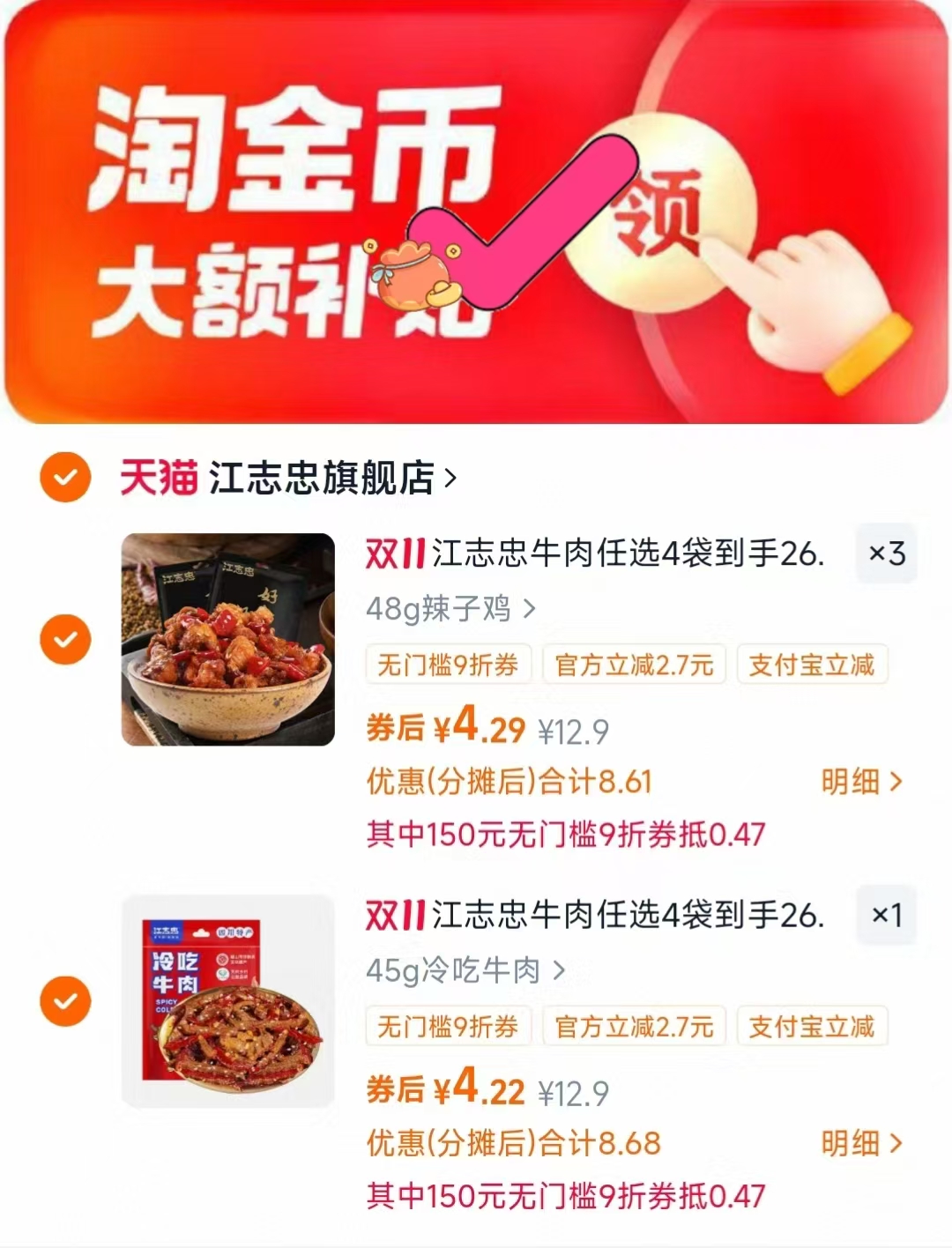Tap the 官方立减2.7元 tag under 辣子鸡
This screenshot has height=1248, width=952.
[634, 665]
